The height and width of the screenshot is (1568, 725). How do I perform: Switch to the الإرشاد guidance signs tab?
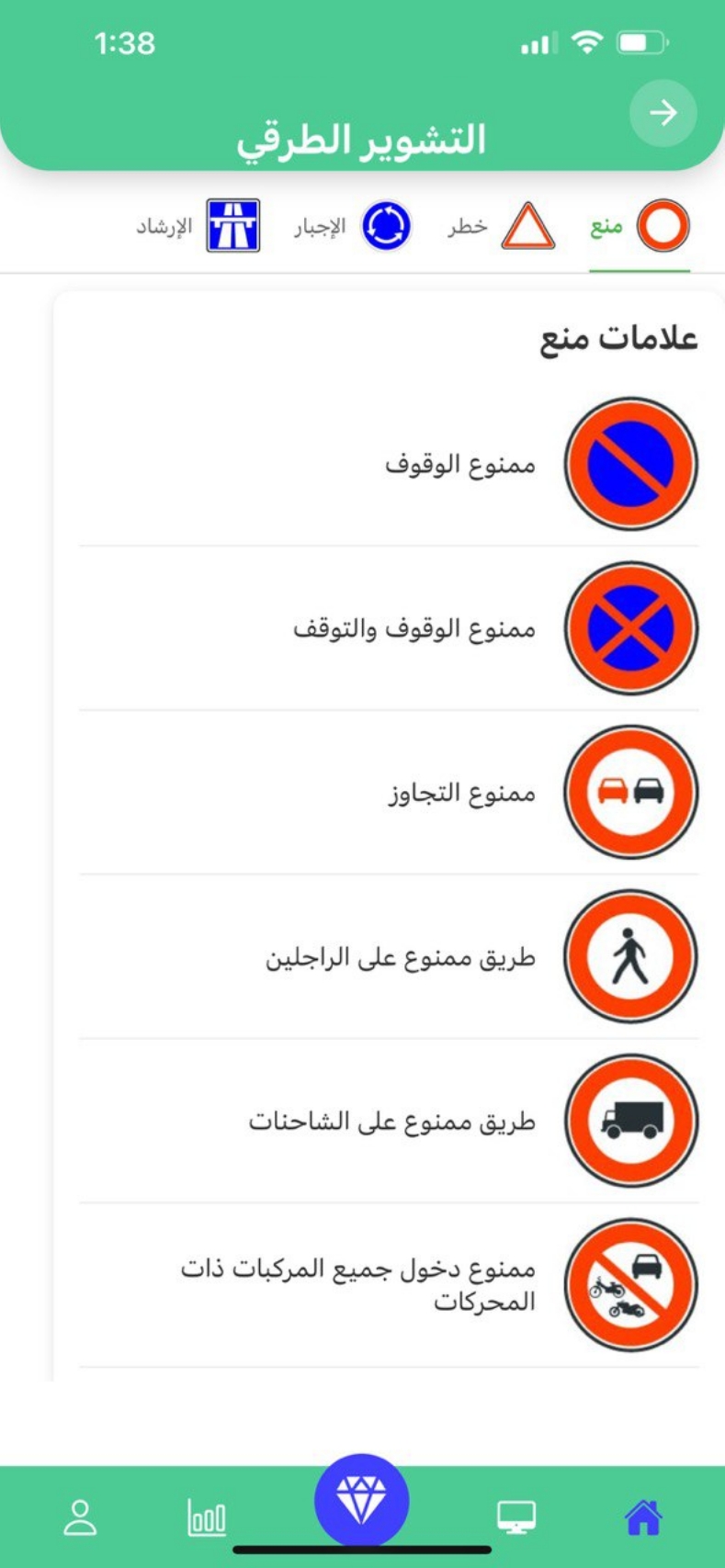tap(198, 226)
